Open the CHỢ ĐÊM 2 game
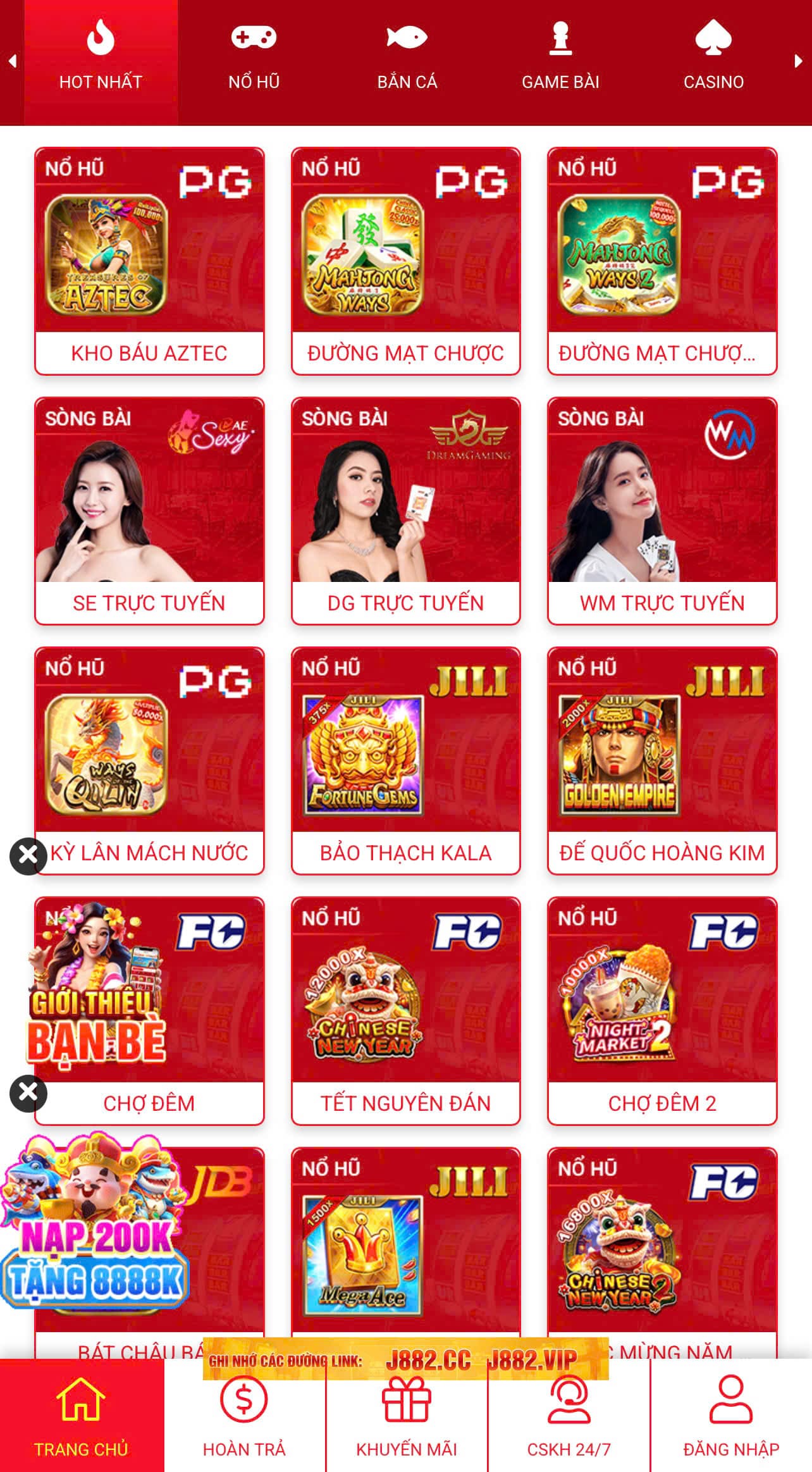 click(x=662, y=1010)
